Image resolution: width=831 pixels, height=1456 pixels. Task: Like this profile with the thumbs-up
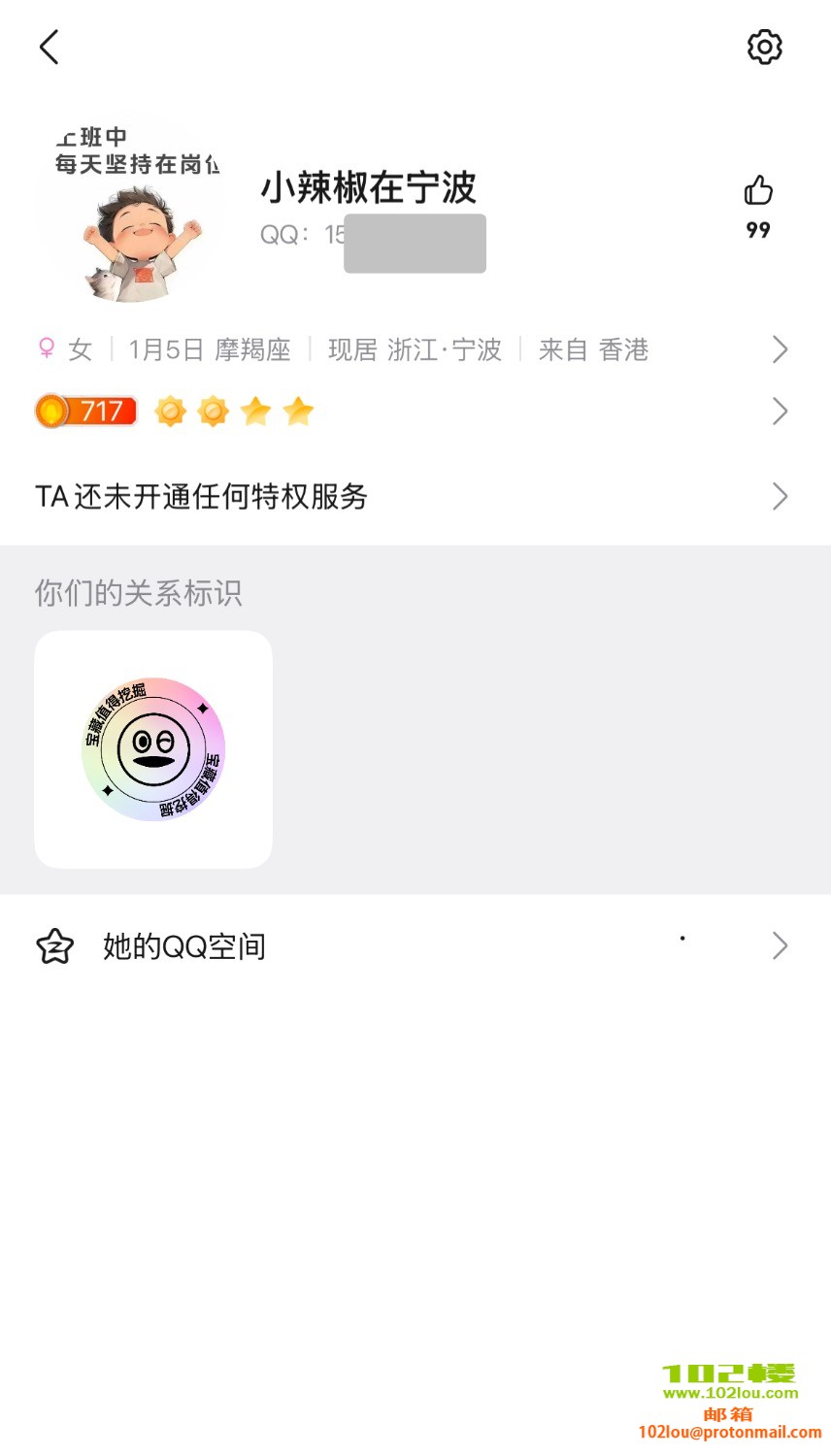[758, 191]
